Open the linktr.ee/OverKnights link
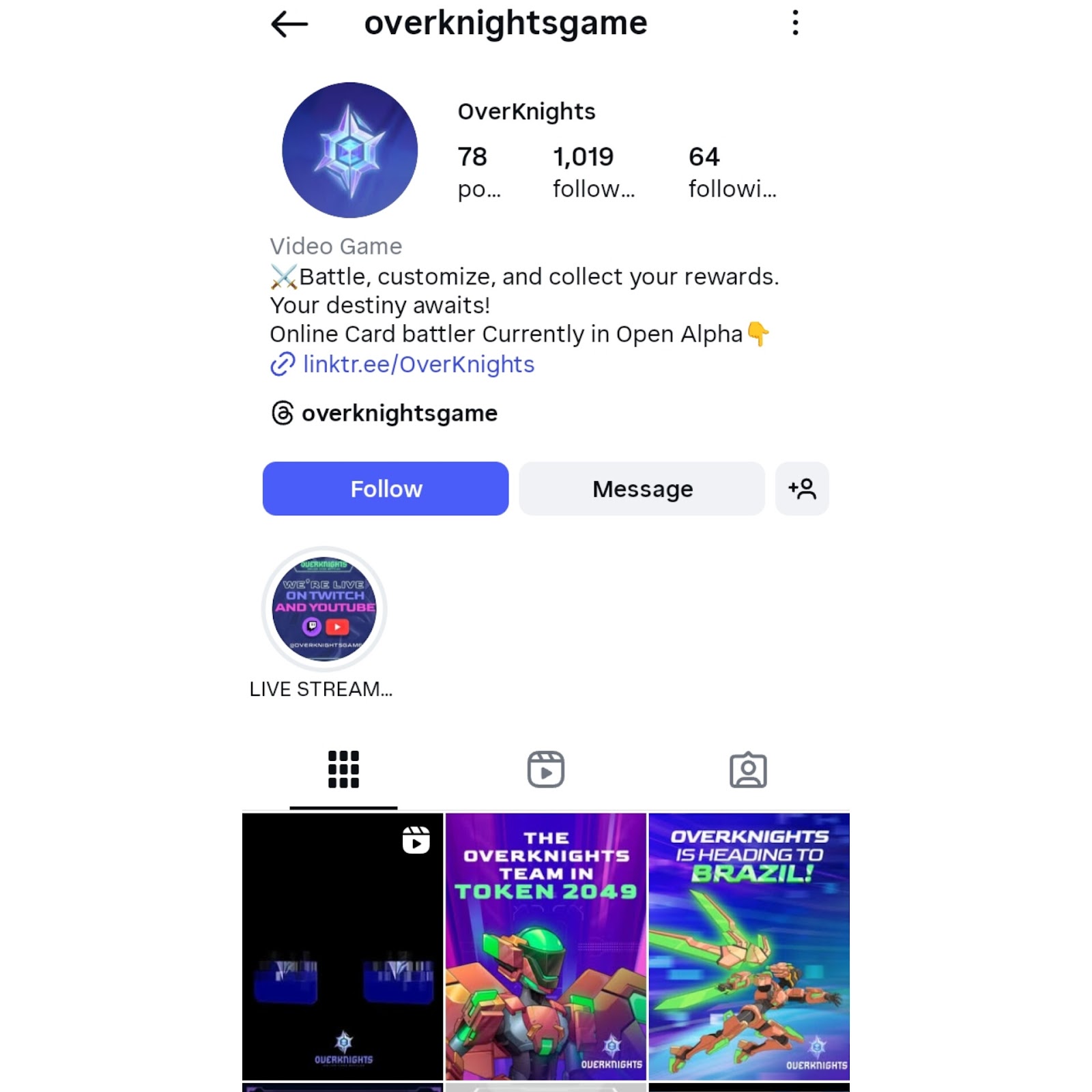Viewport: 1092px width, 1092px height. pos(418,364)
